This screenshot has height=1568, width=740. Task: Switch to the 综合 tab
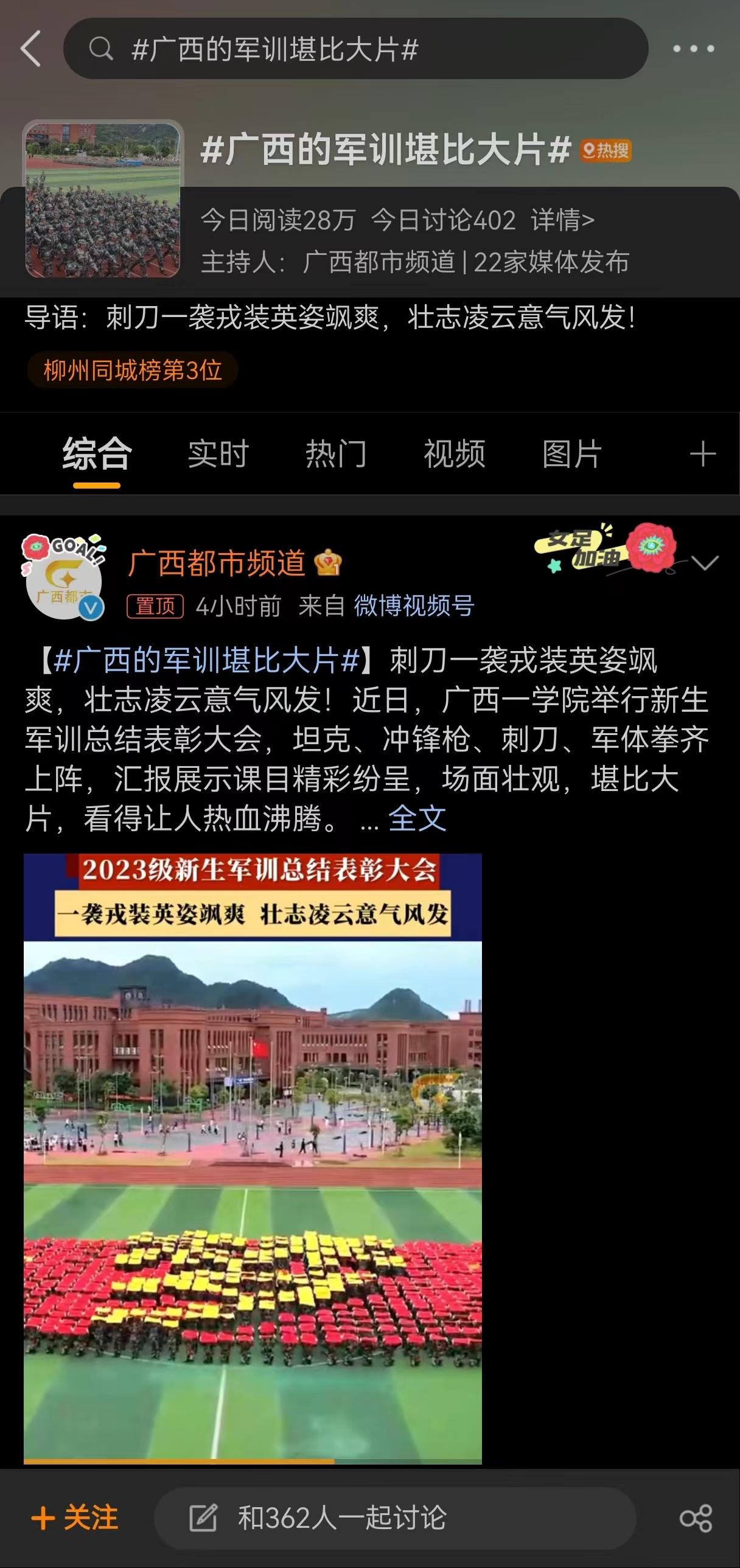pyautogui.click(x=97, y=453)
